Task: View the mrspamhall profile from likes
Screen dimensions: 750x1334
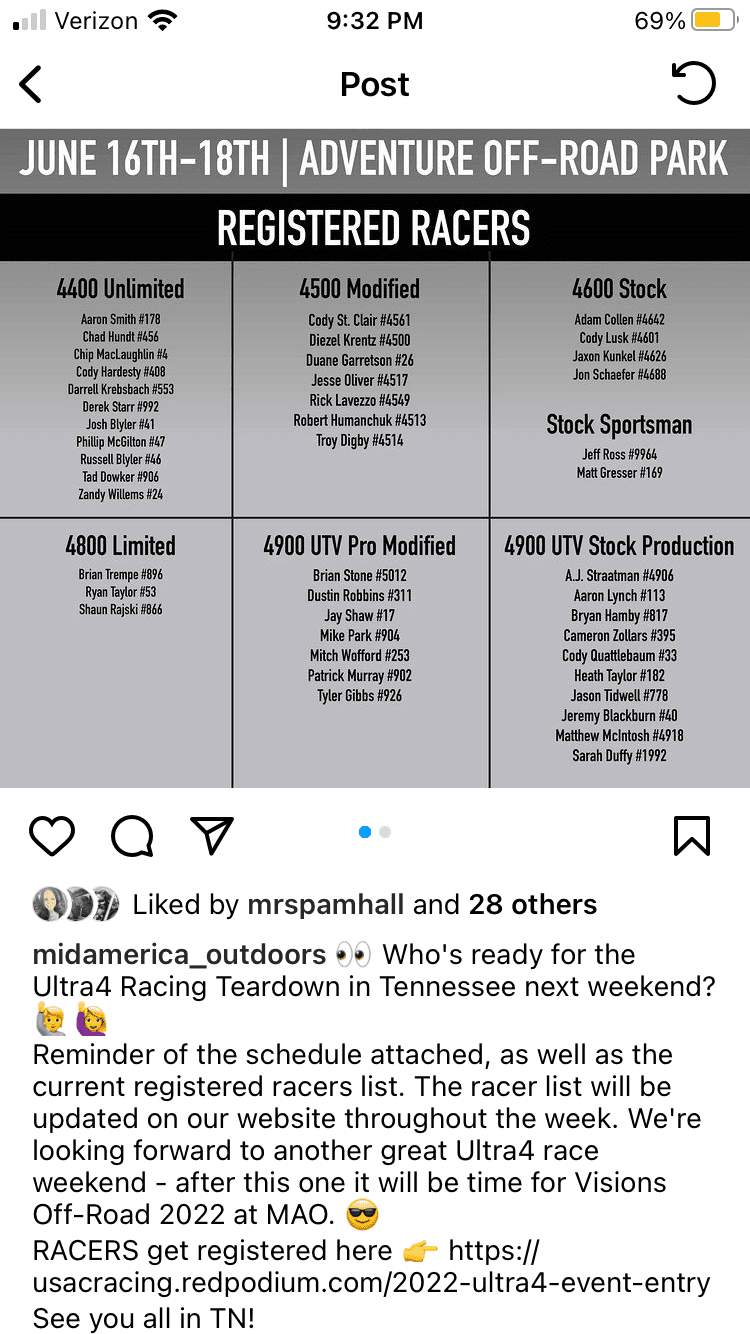Action: (324, 905)
